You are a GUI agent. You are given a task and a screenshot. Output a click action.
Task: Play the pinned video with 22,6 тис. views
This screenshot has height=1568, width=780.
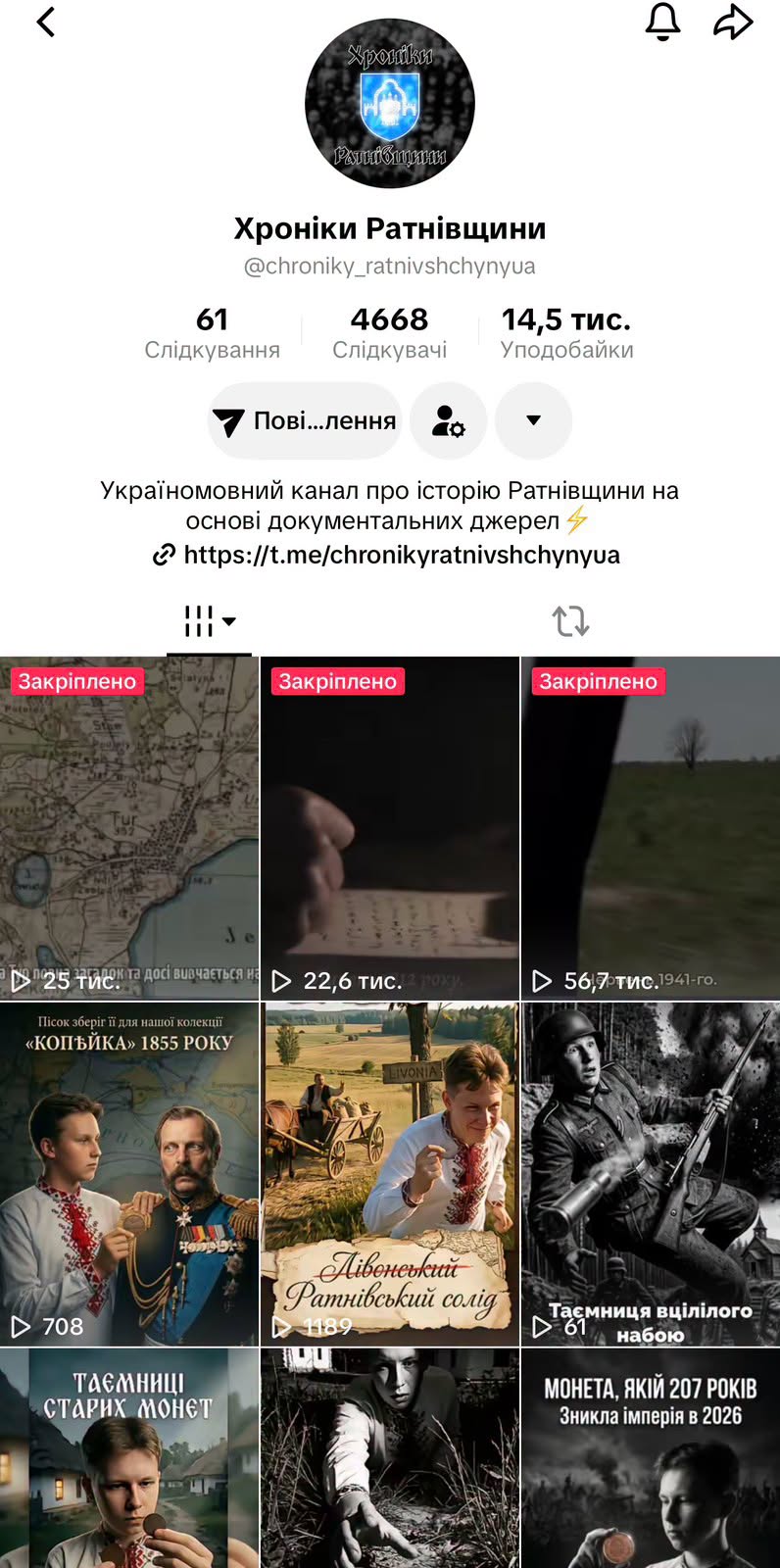click(x=390, y=828)
